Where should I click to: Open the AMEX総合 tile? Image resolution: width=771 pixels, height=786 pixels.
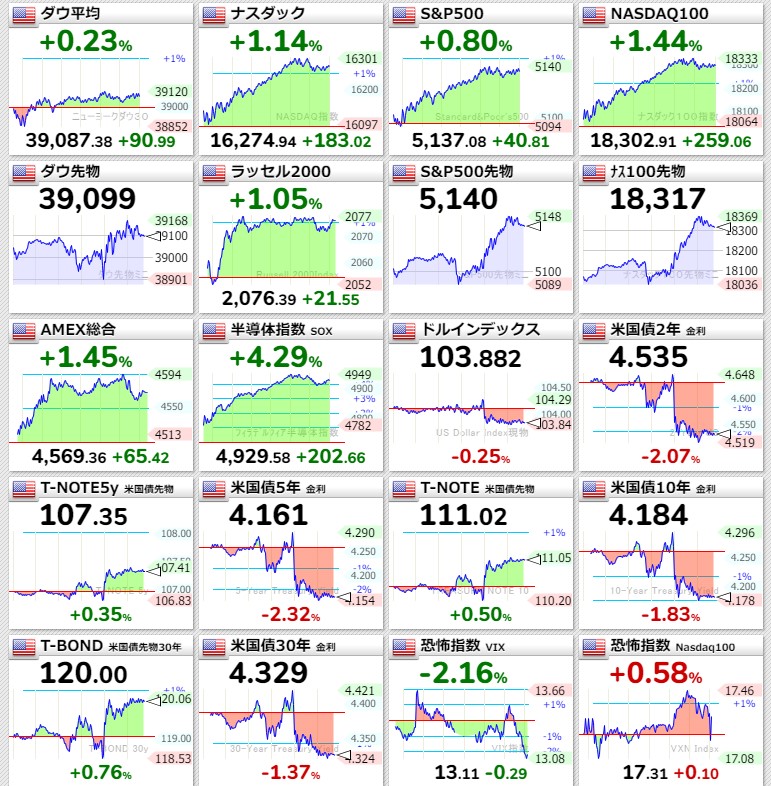coord(101,395)
